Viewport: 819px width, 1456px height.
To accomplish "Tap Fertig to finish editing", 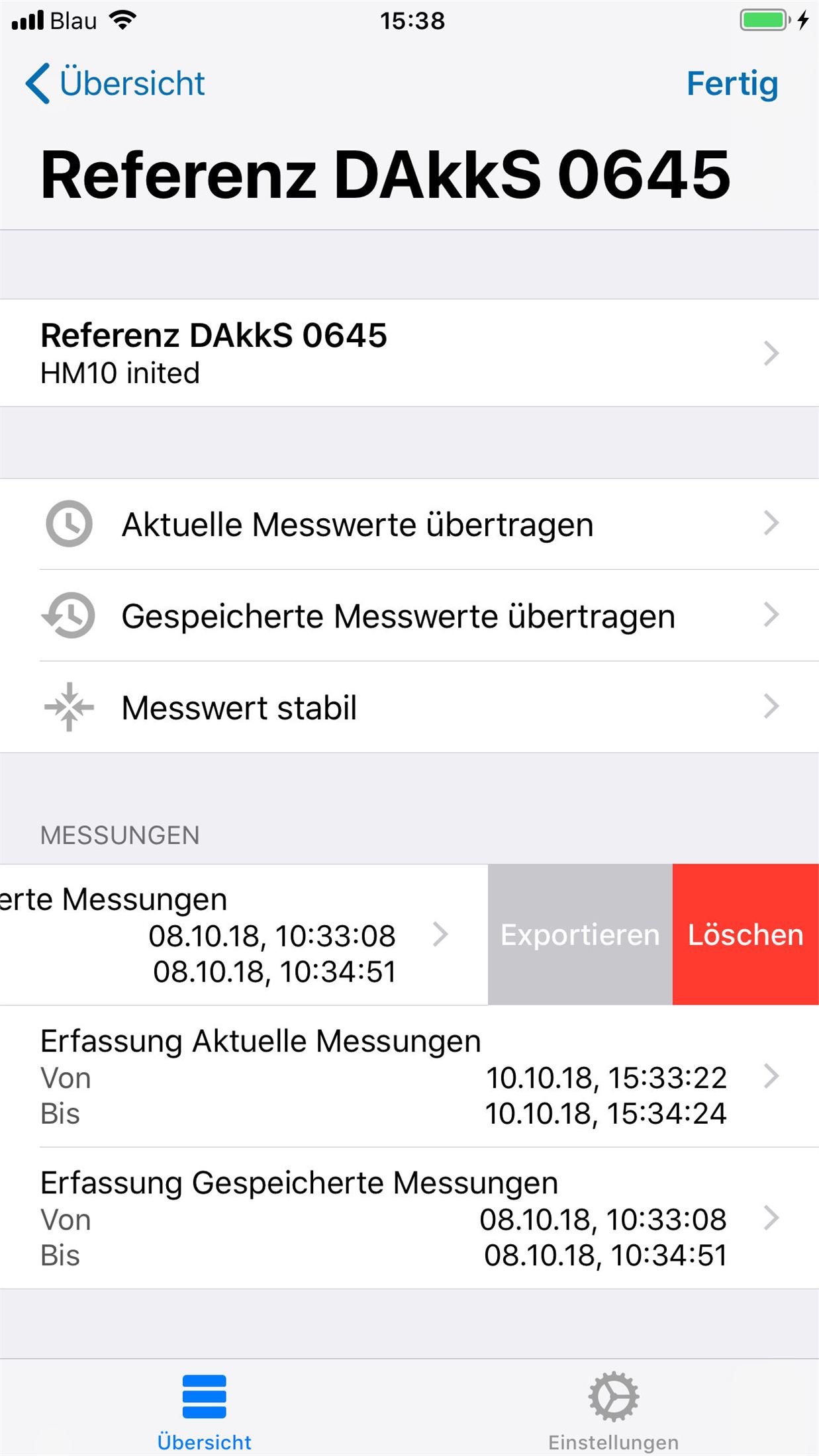I will pos(732,84).
